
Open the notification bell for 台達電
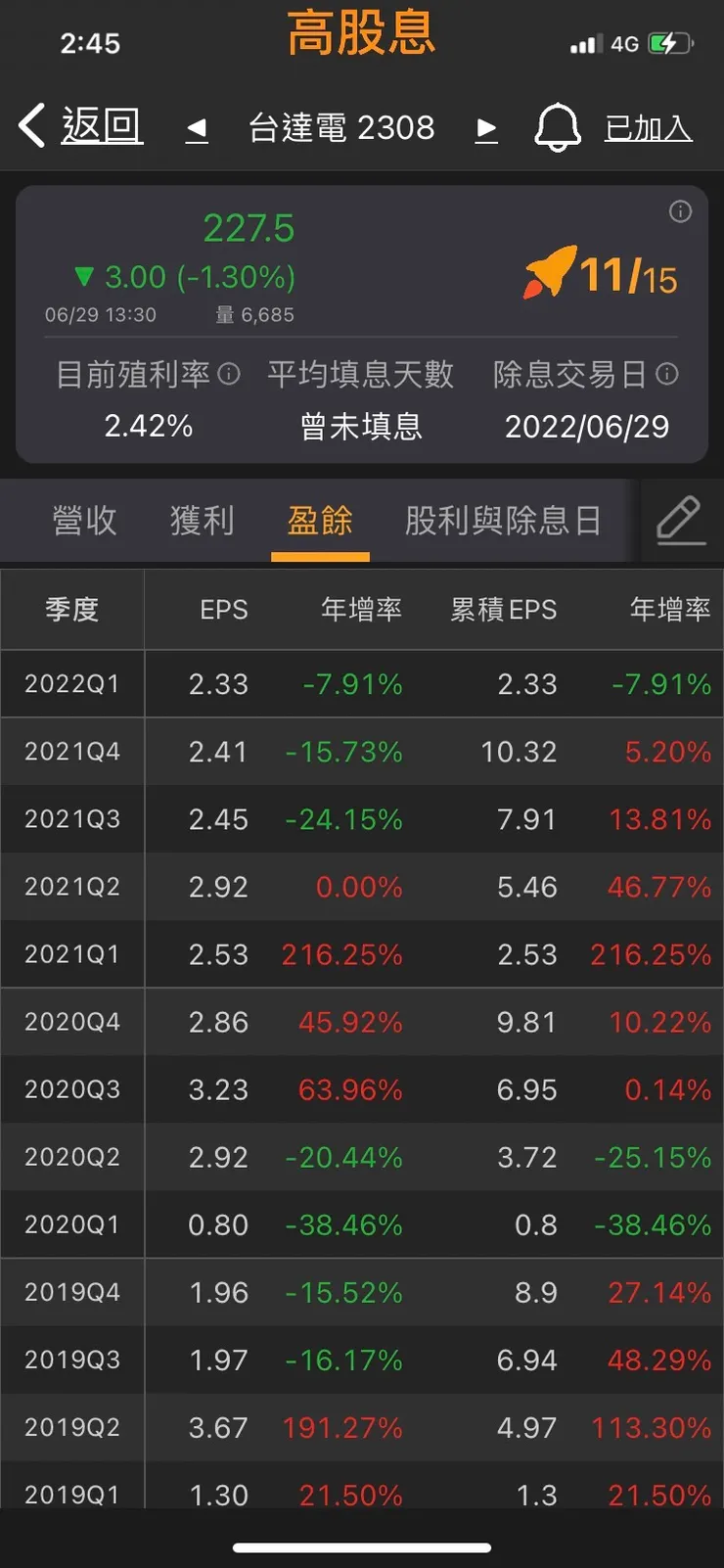click(x=557, y=127)
